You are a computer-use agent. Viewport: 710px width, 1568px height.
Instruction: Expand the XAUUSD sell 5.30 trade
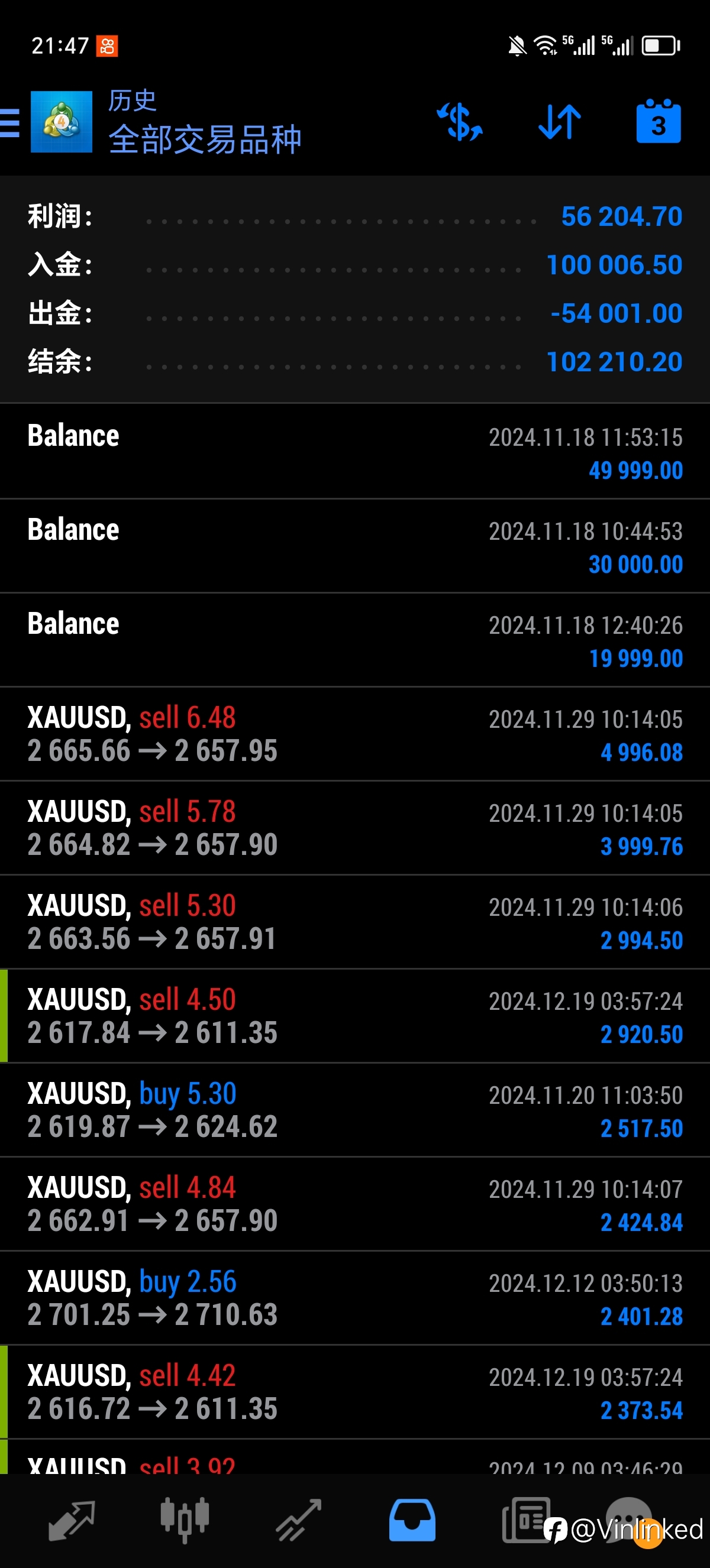pyautogui.click(x=355, y=922)
